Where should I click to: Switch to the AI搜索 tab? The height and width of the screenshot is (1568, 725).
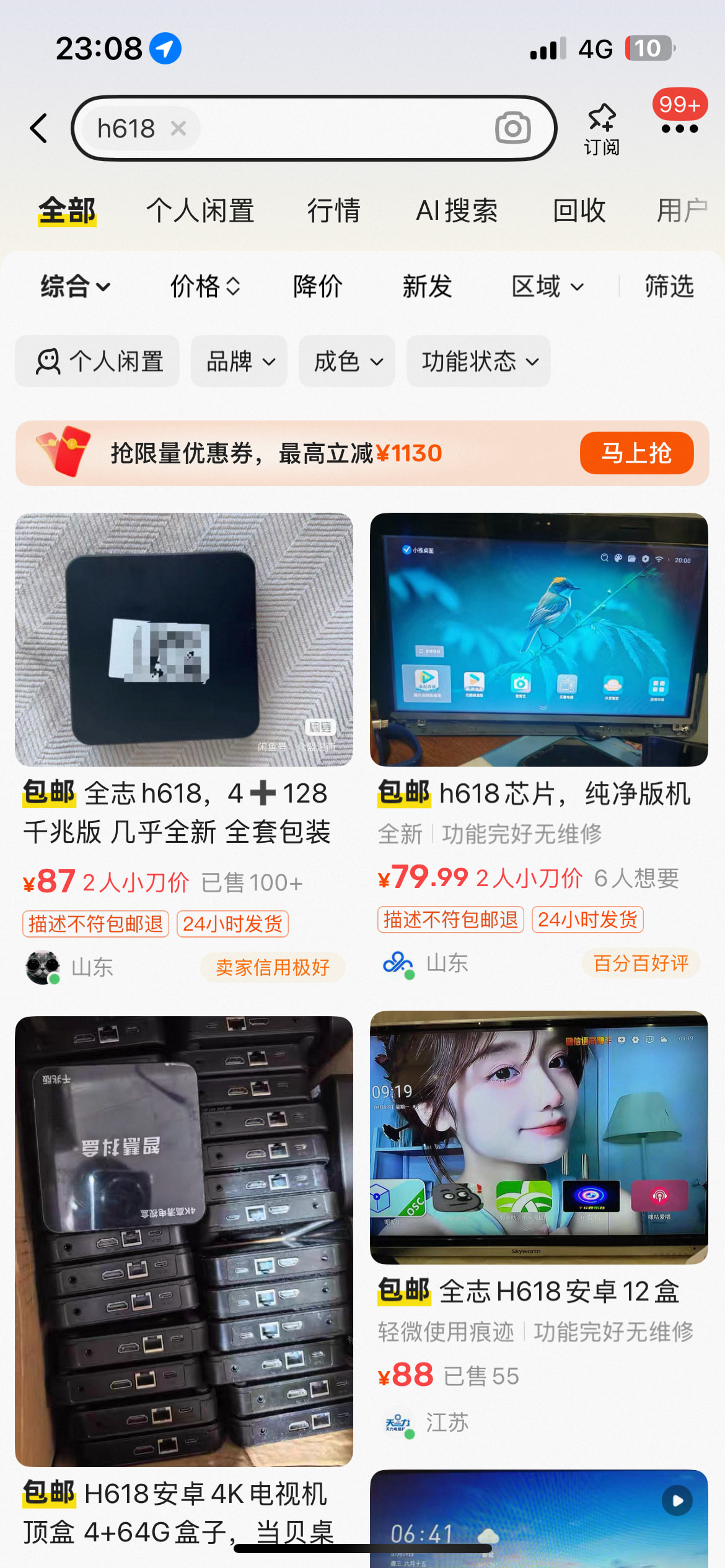tap(457, 211)
